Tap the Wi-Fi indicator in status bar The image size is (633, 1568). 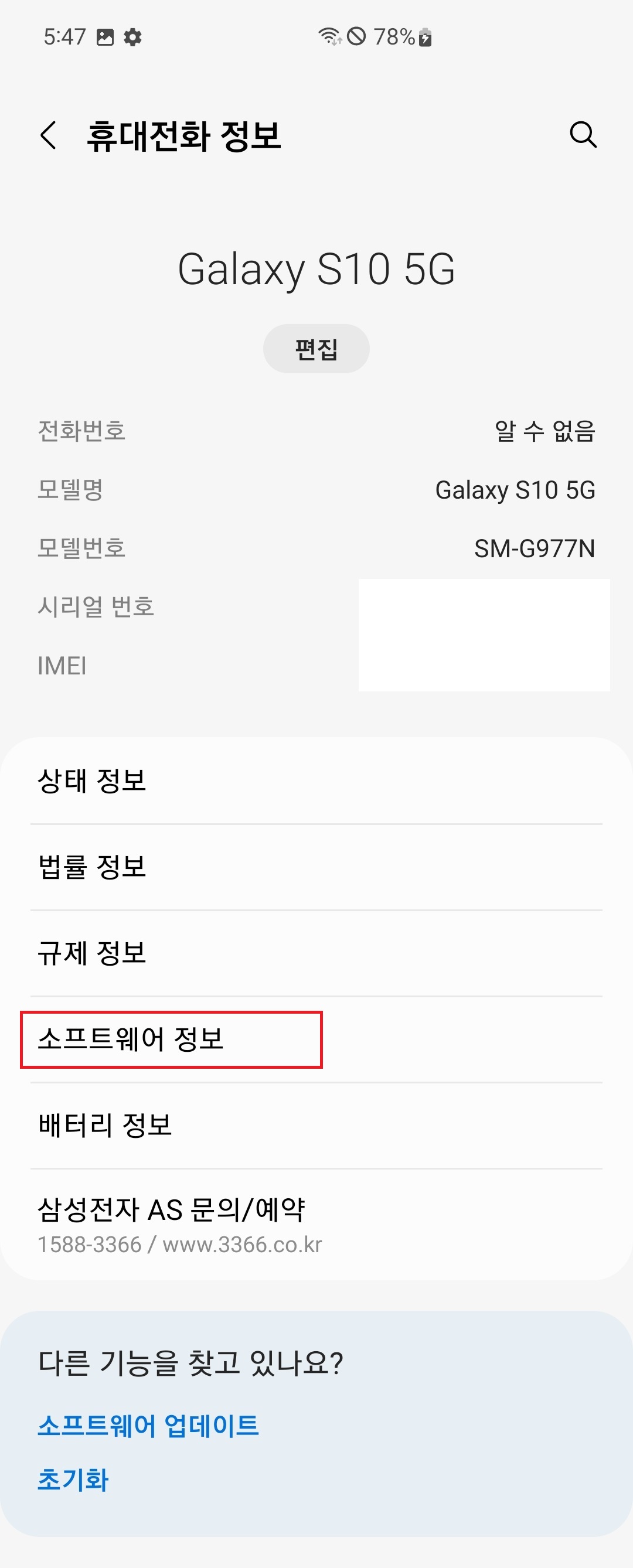point(328,36)
